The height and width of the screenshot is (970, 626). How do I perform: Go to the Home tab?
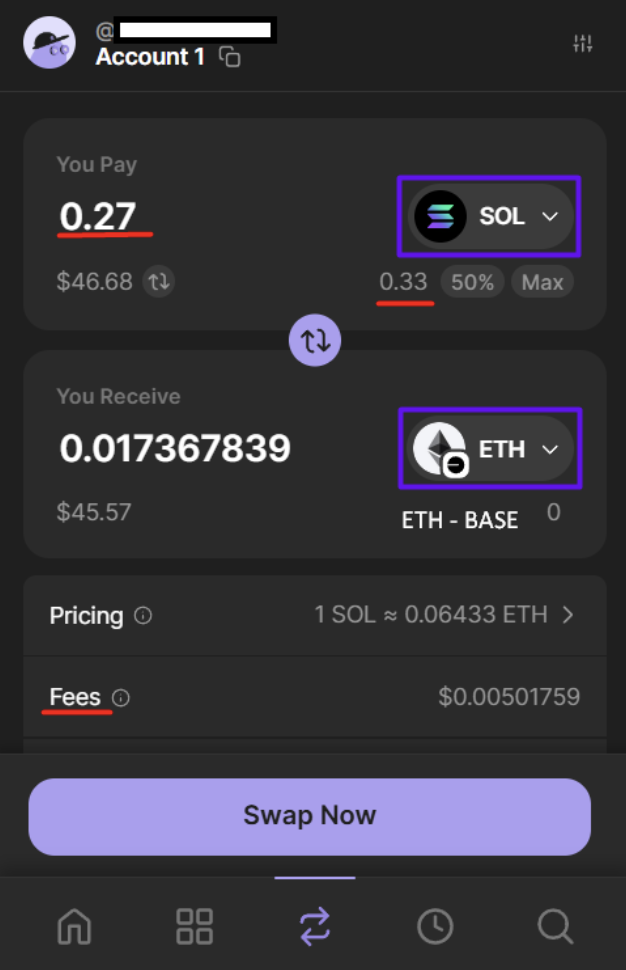pos(74,927)
